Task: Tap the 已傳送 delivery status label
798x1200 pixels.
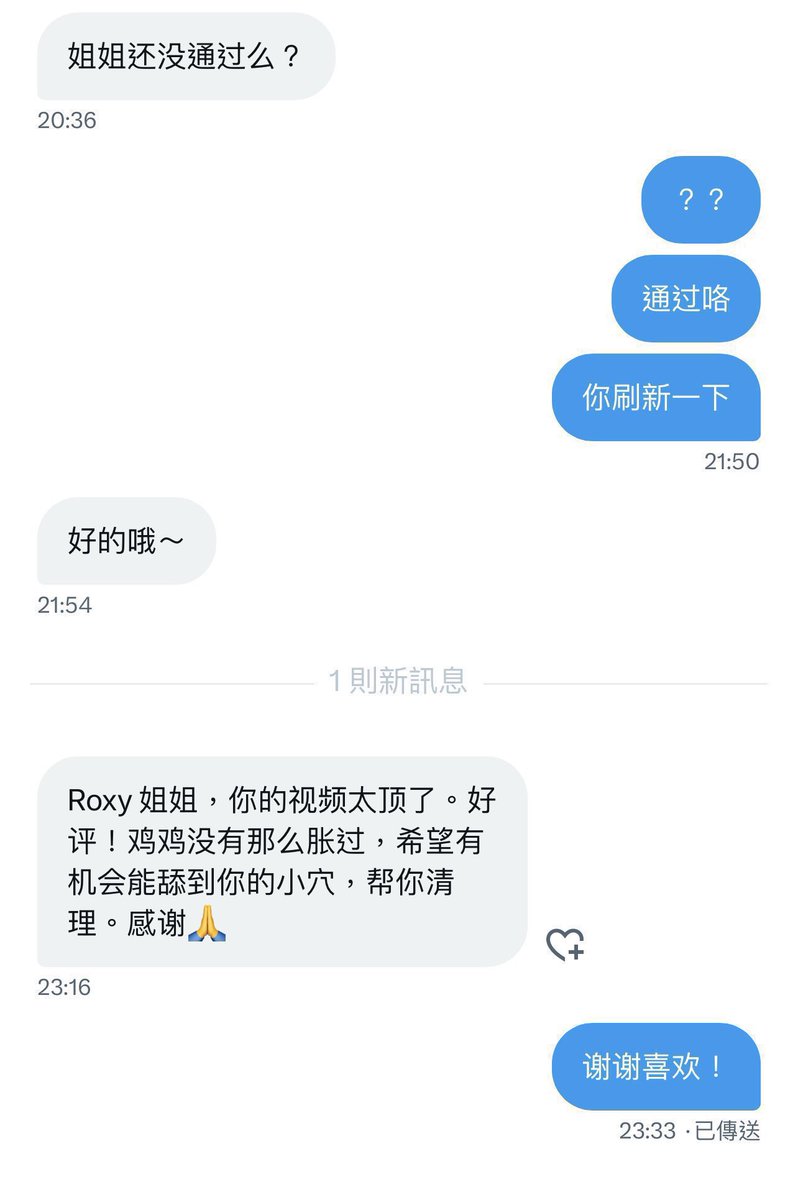Action: (729, 1130)
